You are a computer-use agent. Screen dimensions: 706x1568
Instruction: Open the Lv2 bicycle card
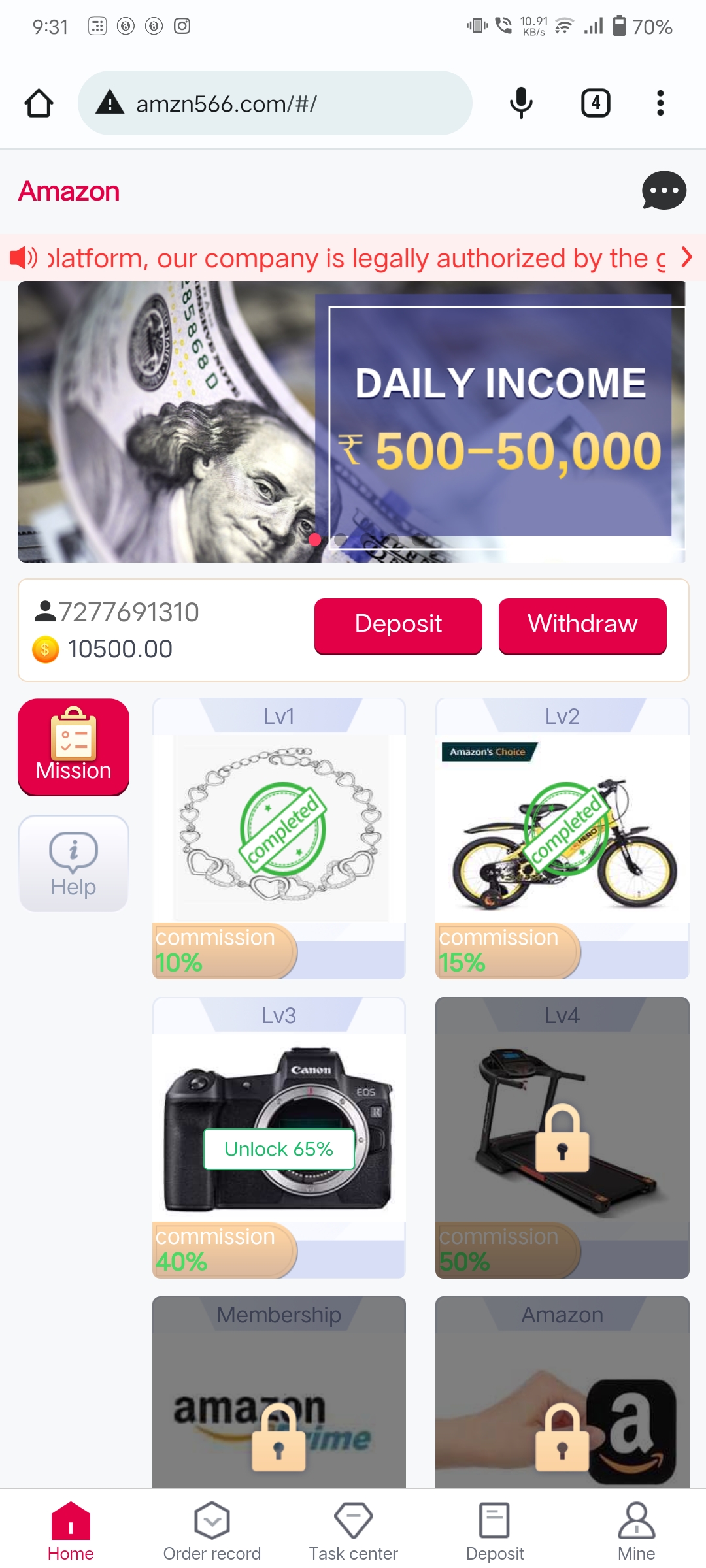562,838
